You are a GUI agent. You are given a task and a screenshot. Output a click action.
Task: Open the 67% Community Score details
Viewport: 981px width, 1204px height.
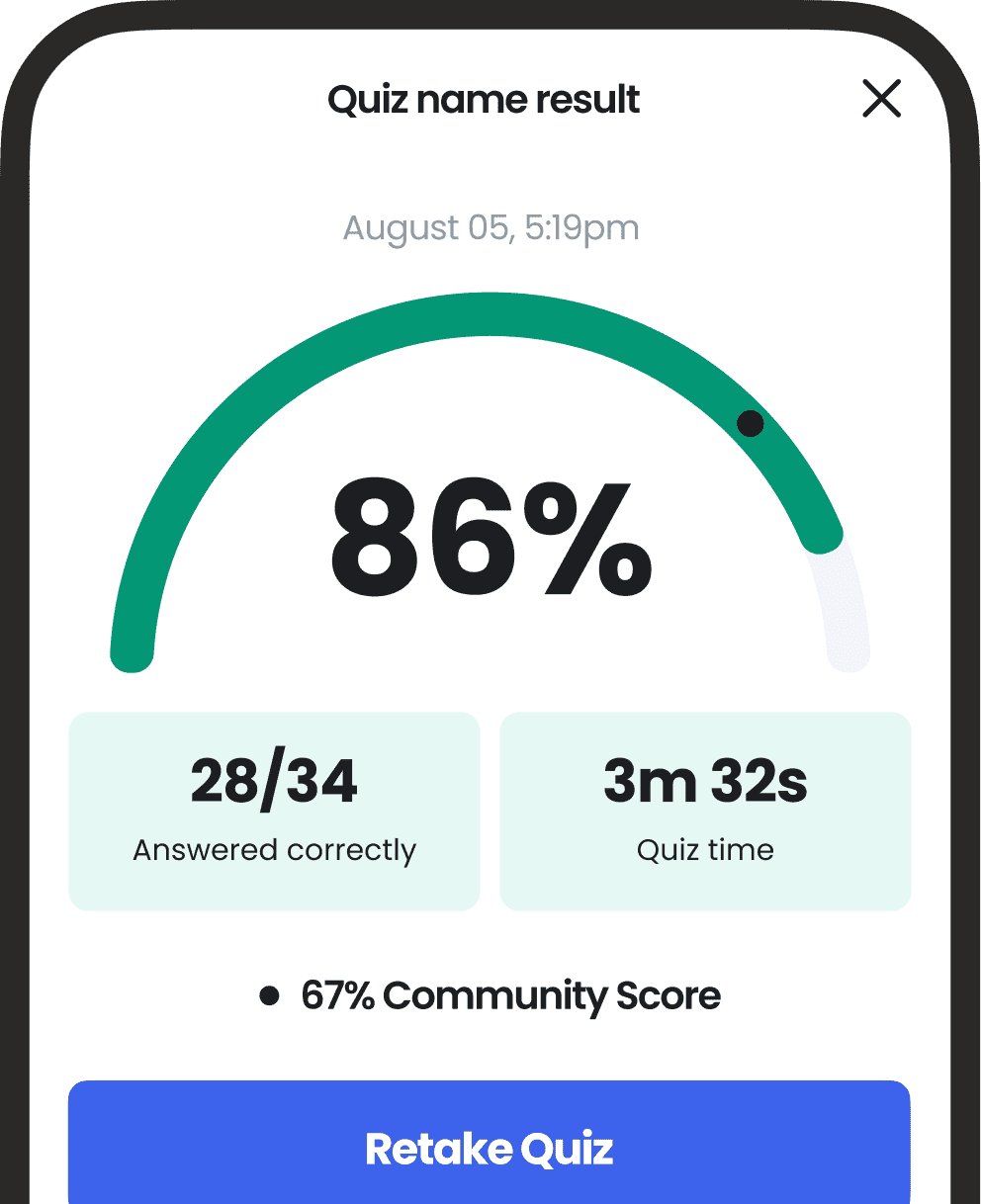[x=509, y=995]
